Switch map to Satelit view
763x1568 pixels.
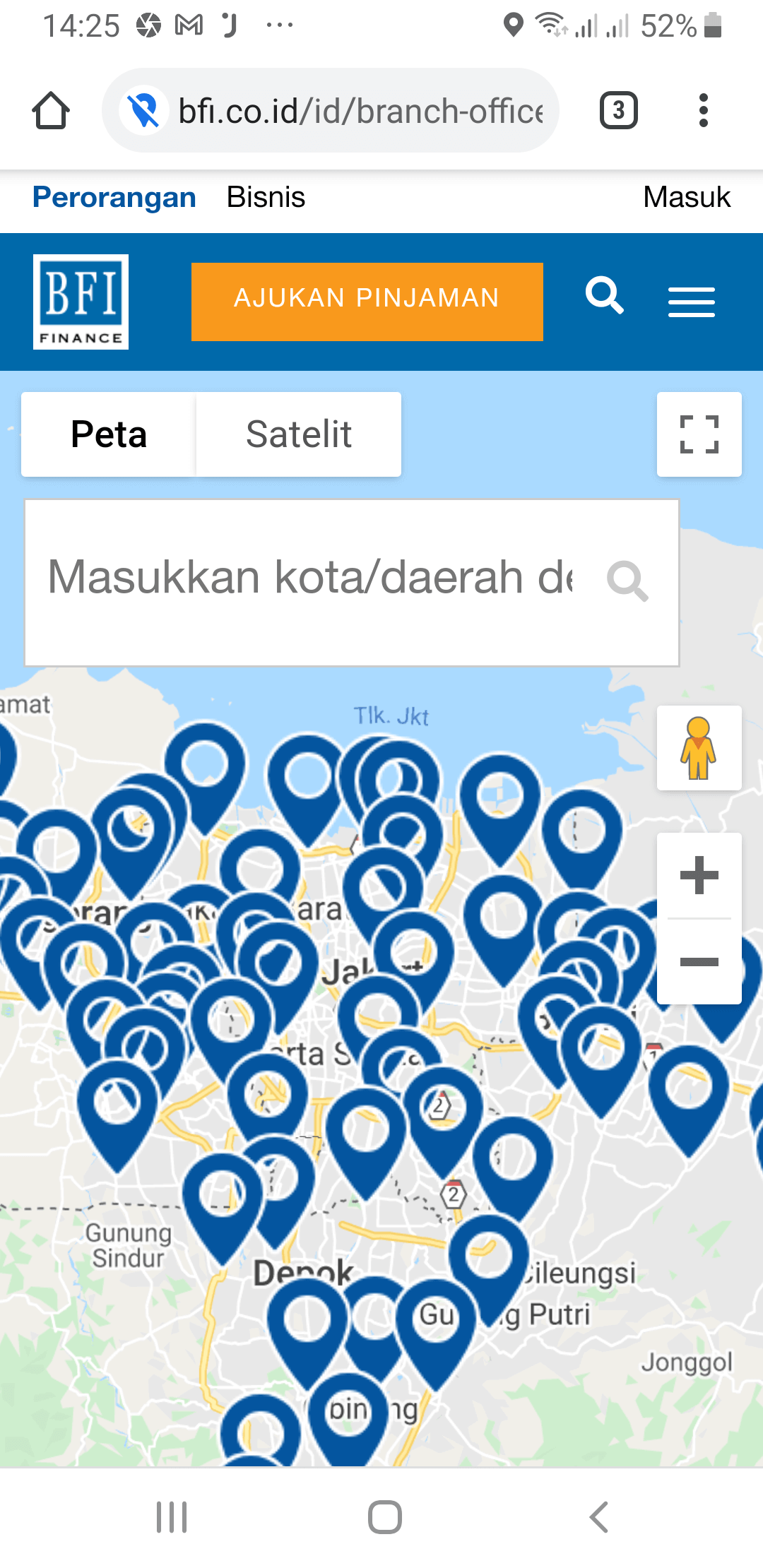298,434
